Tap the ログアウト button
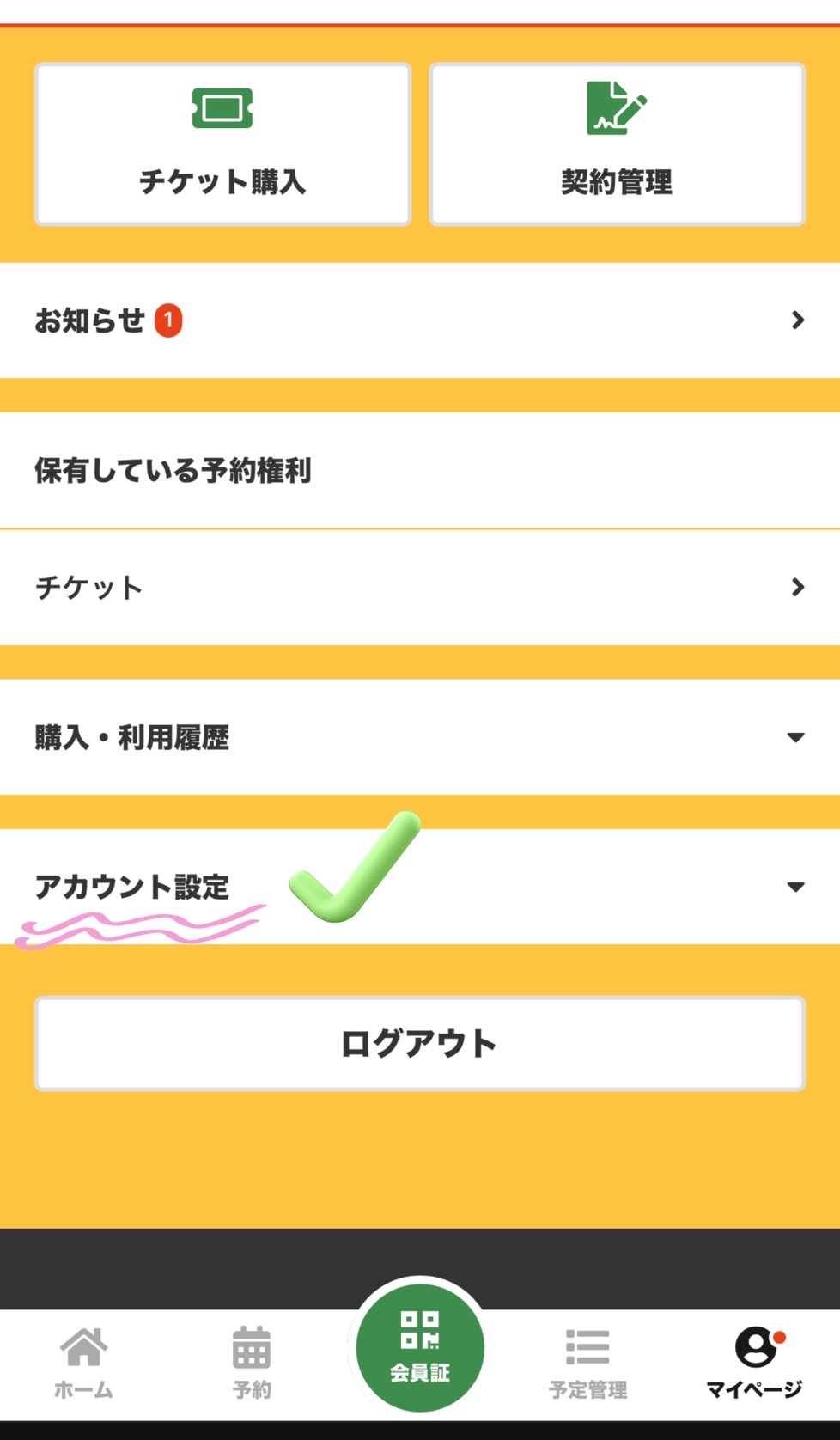The width and height of the screenshot is (840, 1440). click(x=420, y=1044)
